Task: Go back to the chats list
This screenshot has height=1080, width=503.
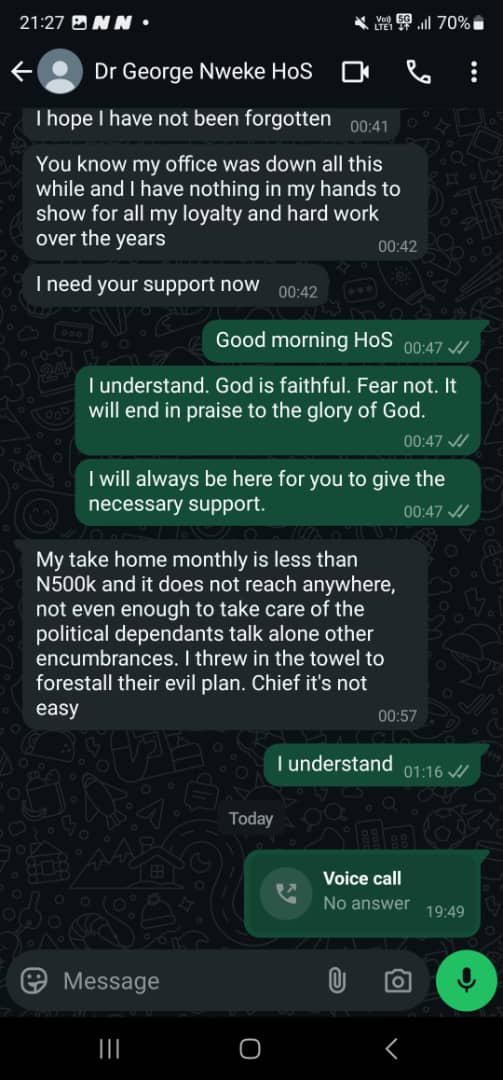Action: (x=22, y=72)
